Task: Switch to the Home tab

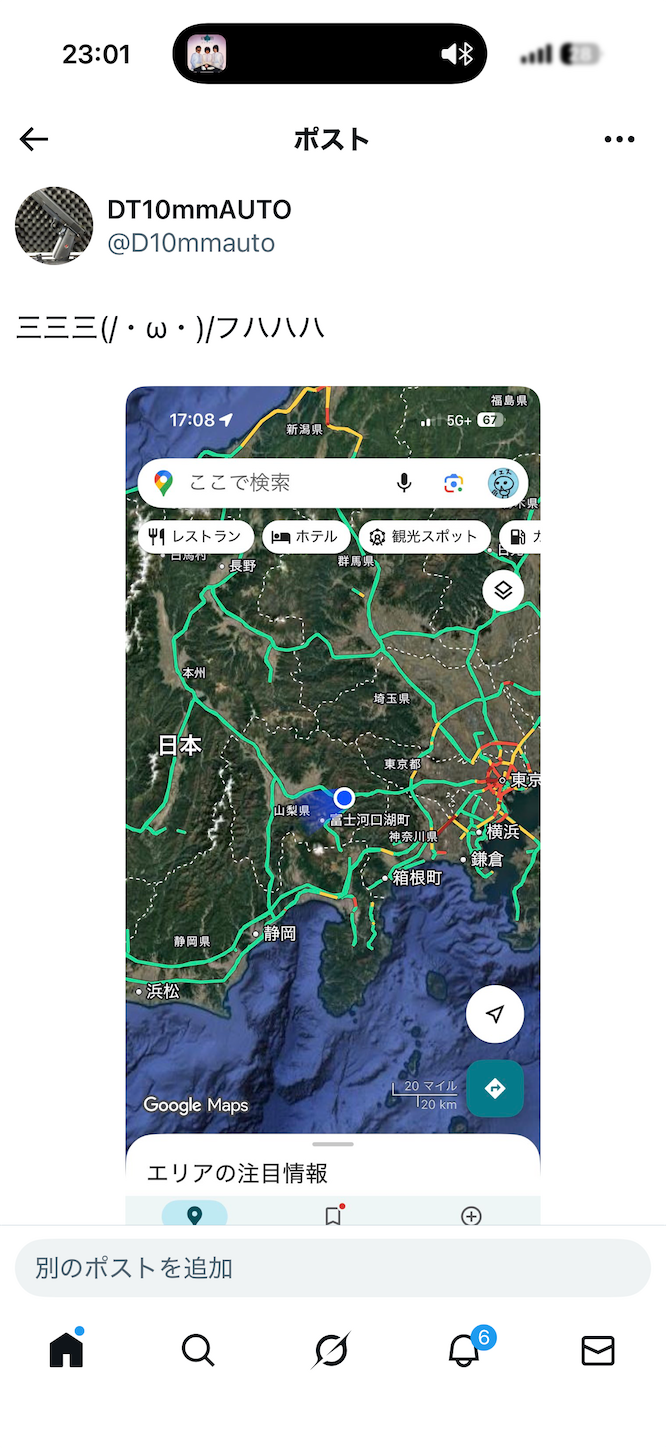Action: click(67, 1350)
